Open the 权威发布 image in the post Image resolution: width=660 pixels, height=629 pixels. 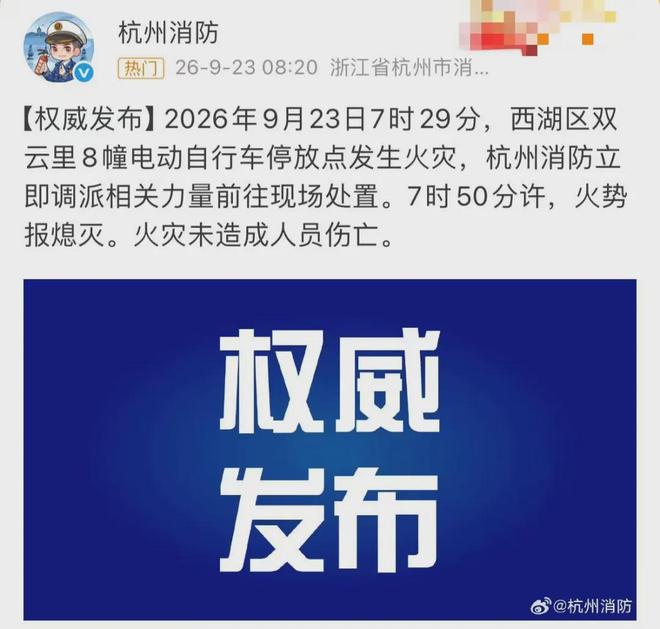point(330,450)
